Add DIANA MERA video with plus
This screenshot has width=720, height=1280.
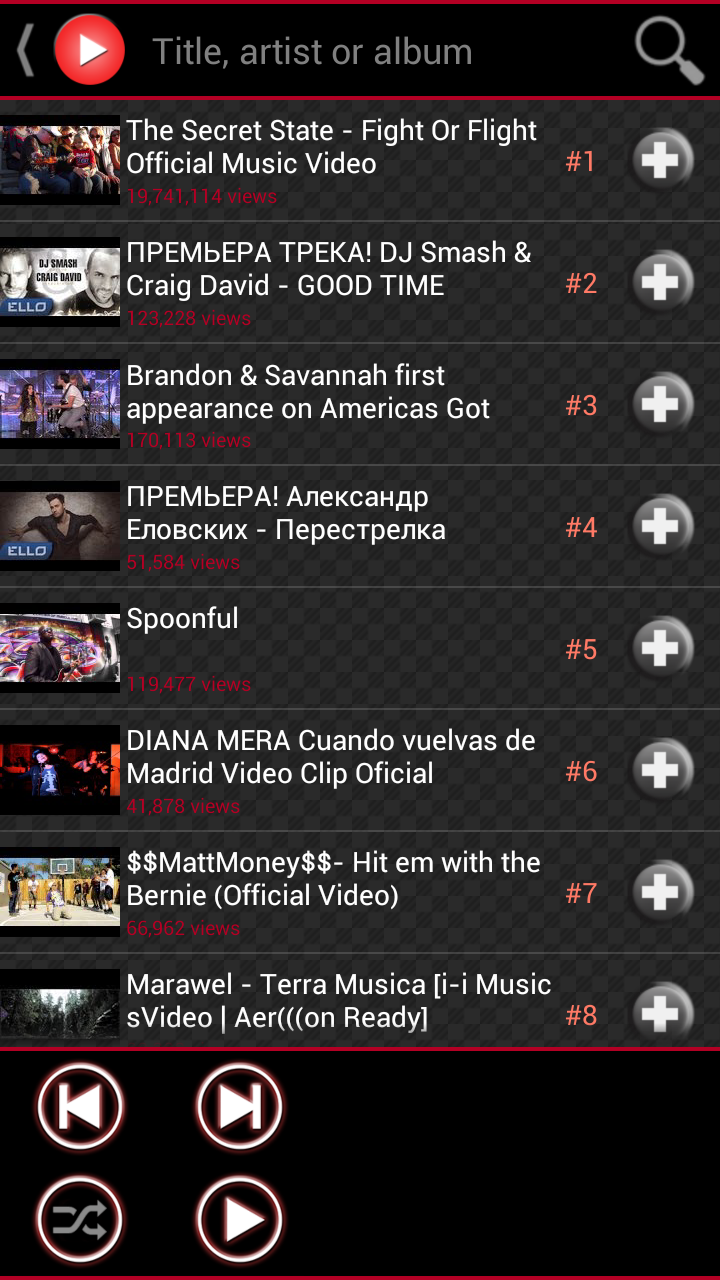(661, 771)
